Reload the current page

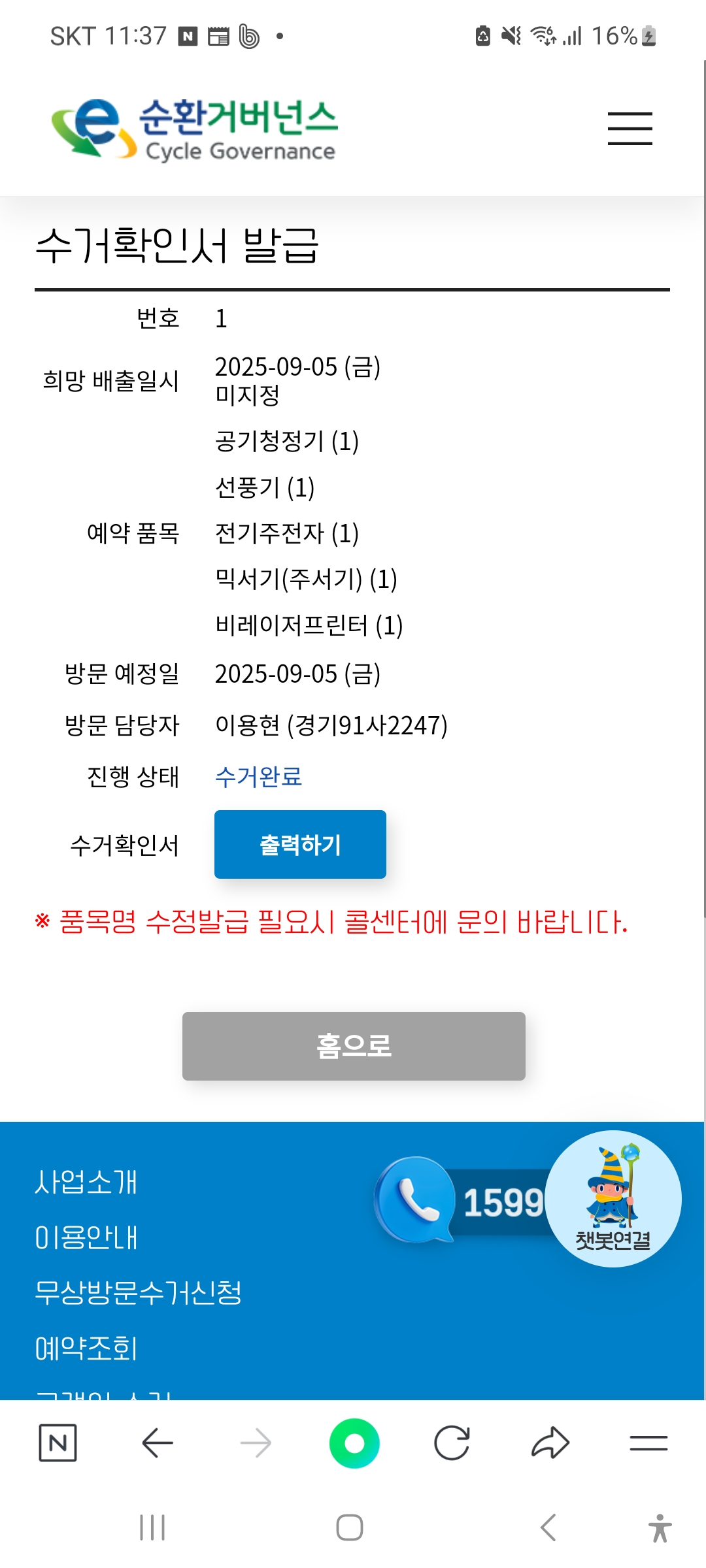pyautogui.click(x=452, y=1443)
